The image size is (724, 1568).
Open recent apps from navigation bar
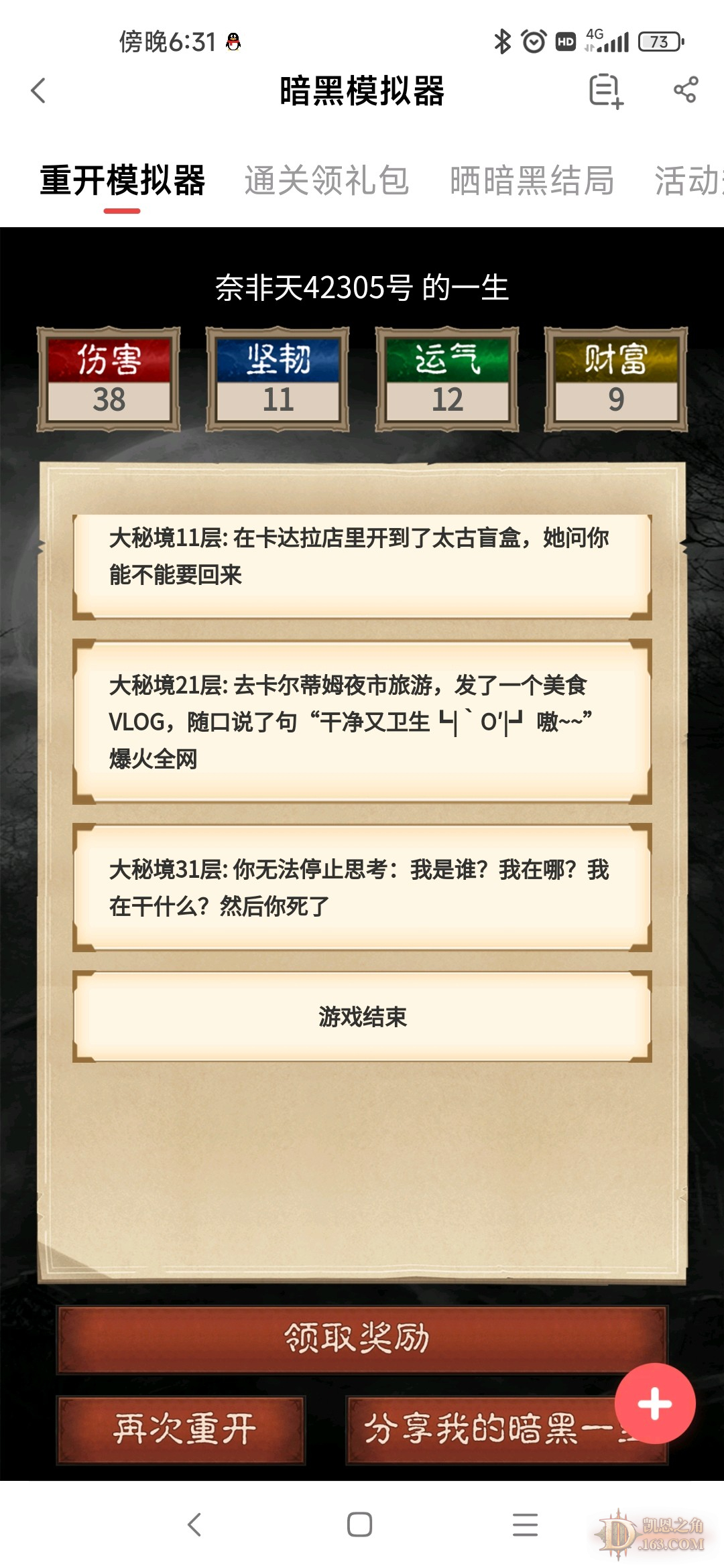click(525, 1524)
